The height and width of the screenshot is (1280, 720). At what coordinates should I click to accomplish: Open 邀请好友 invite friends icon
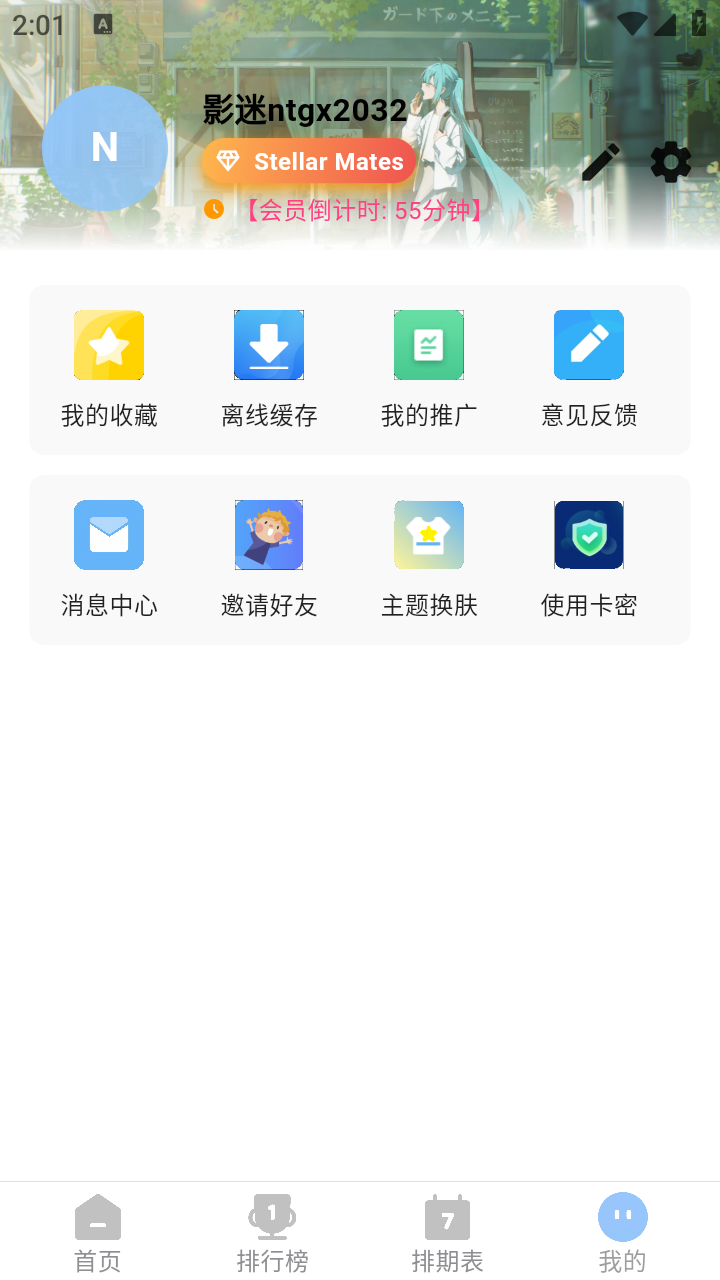[x=268, y=535]
